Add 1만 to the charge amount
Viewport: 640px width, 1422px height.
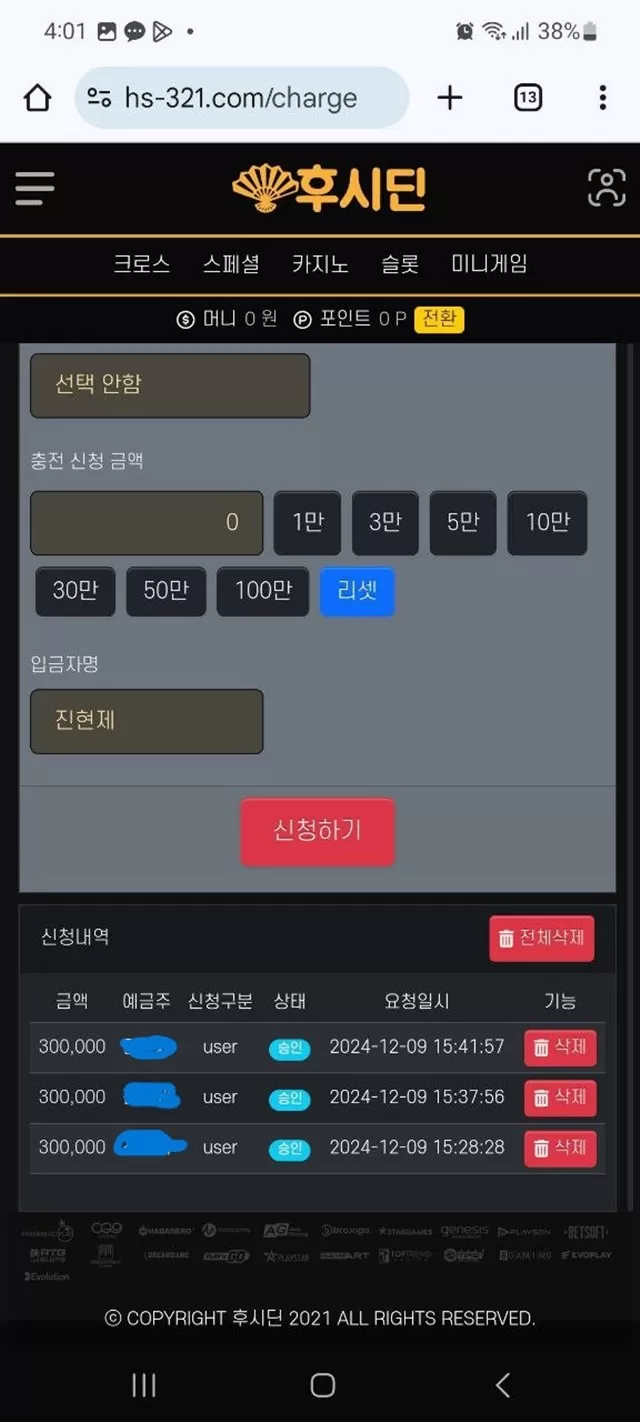(x=308, y=522)
